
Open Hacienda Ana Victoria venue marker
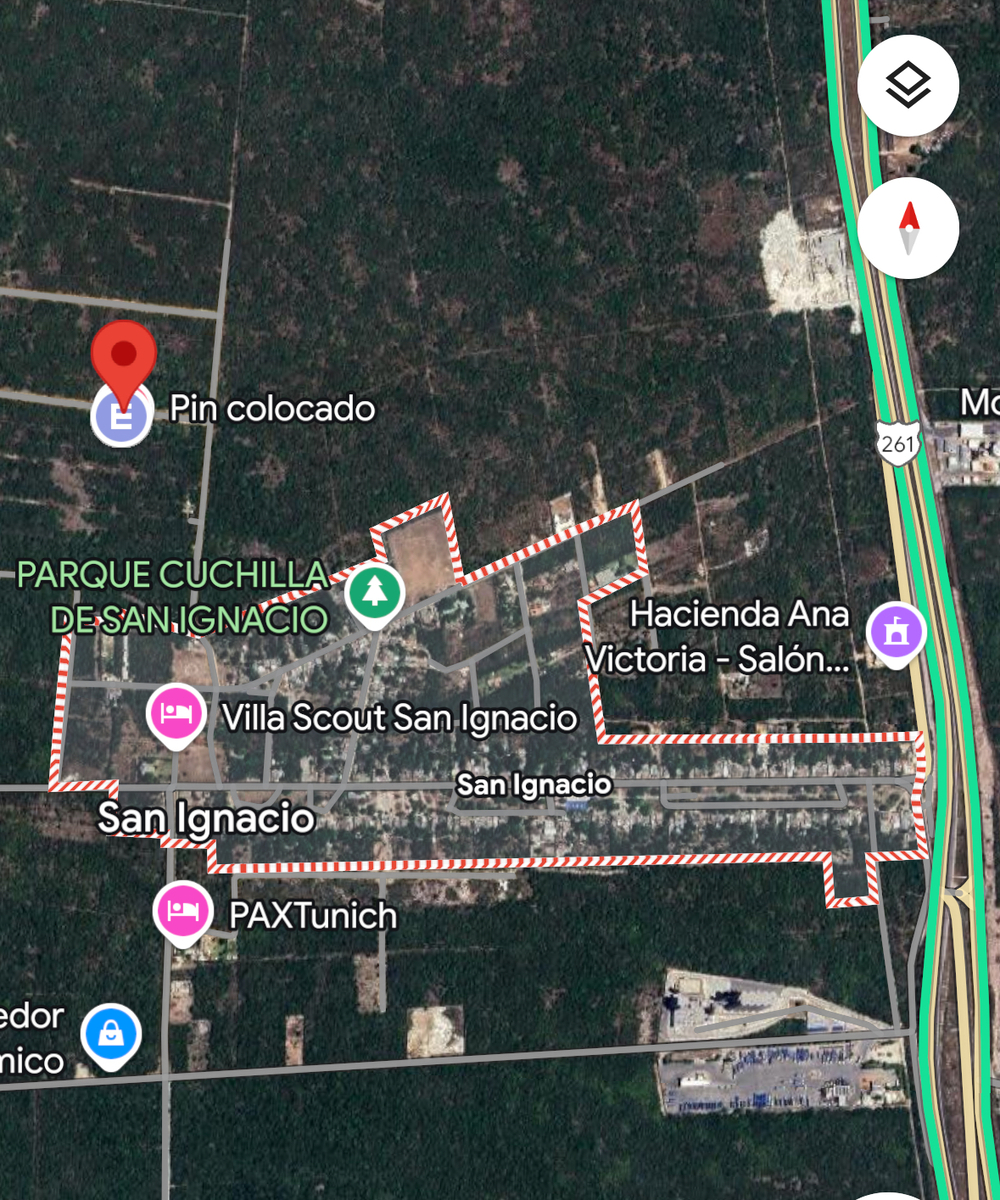click(x=896, y=632)
